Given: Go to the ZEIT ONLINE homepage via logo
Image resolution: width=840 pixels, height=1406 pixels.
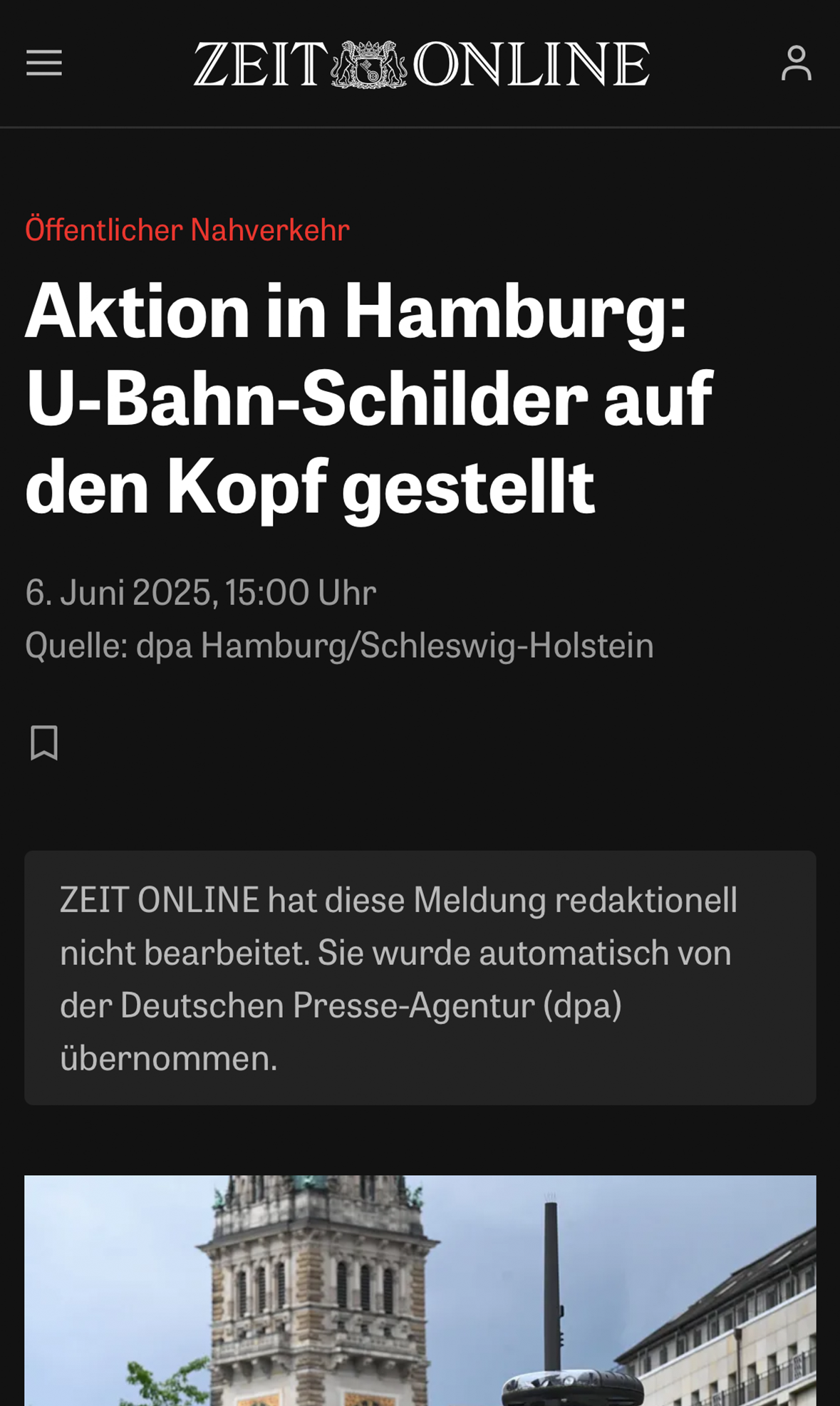Looking at the screenshot, I should click(x=421, y=64).
